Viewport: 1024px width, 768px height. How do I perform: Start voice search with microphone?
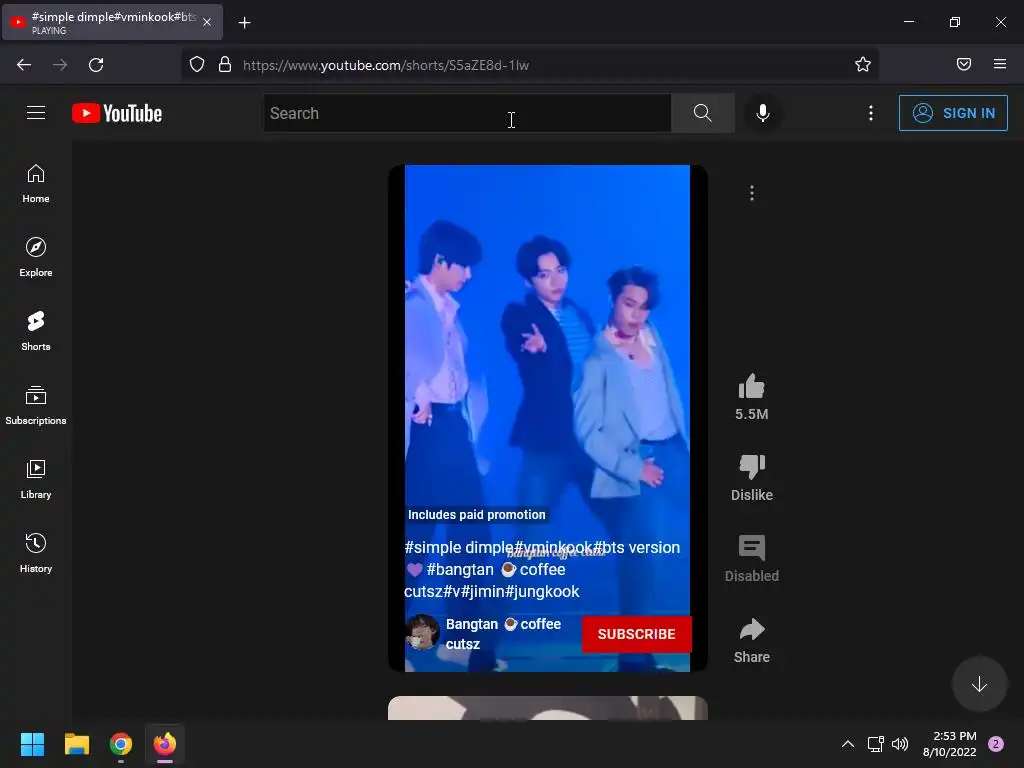(763, 113)
